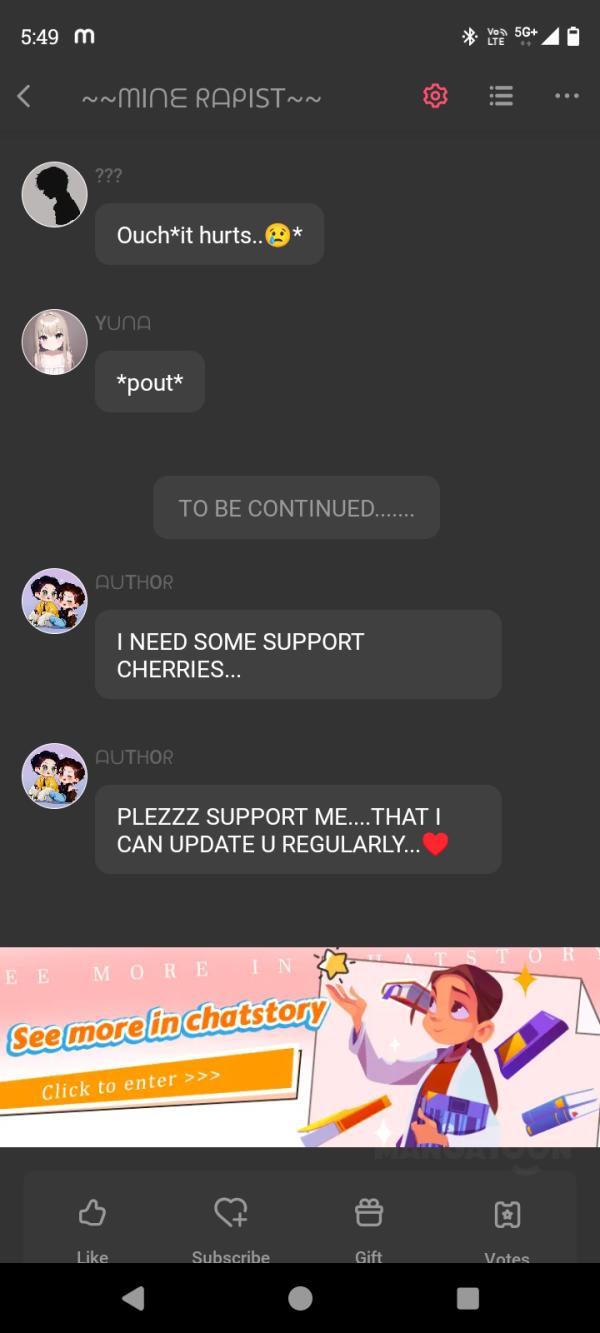
Task: Open the red settings gear icon
Action: pyautogui.click(x=435, y=96)
